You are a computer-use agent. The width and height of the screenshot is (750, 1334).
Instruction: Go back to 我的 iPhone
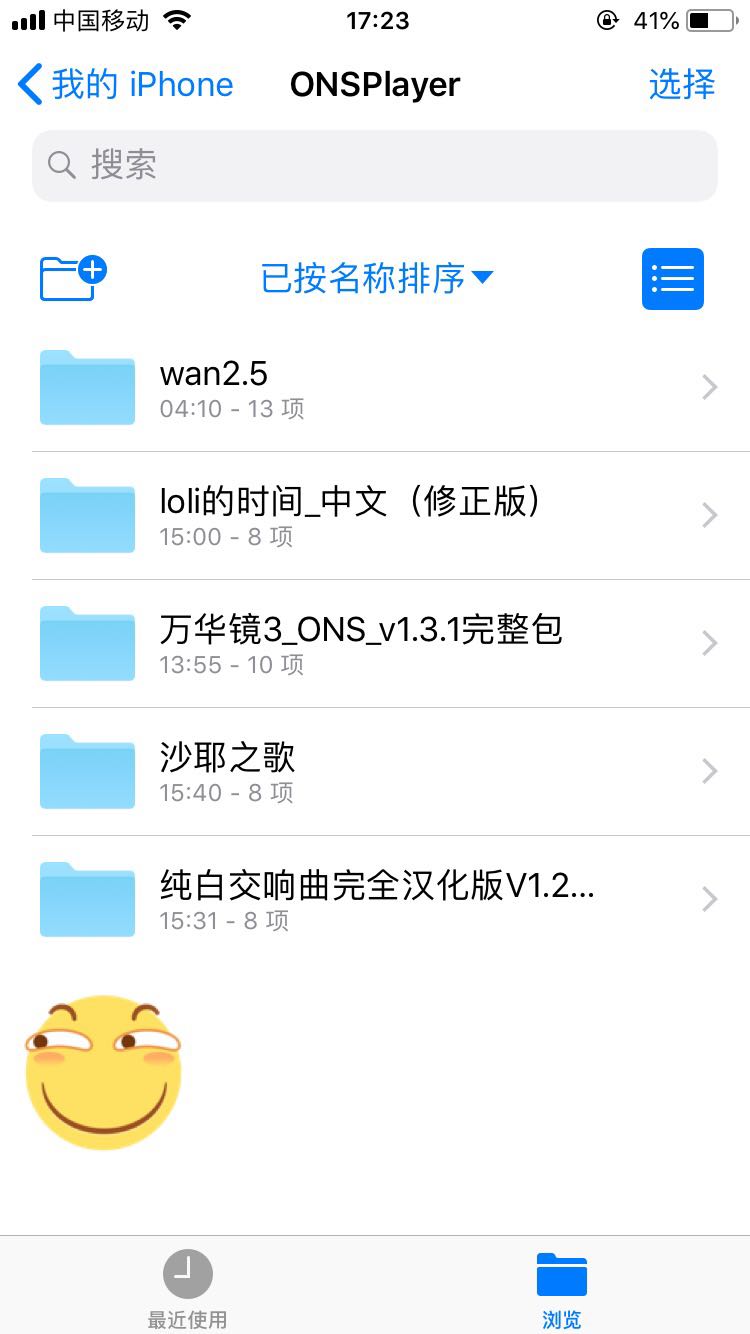[126, 85]
